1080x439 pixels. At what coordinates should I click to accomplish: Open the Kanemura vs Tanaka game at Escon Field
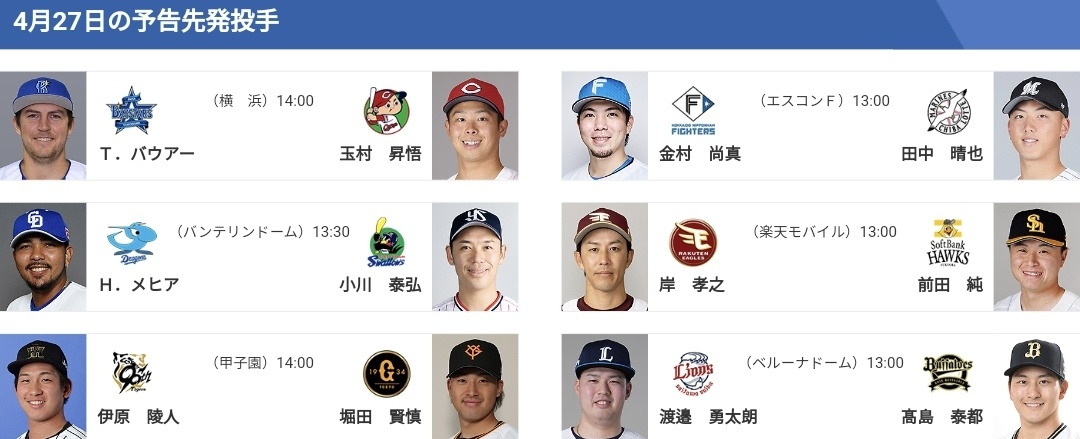[x=820, y=126]
